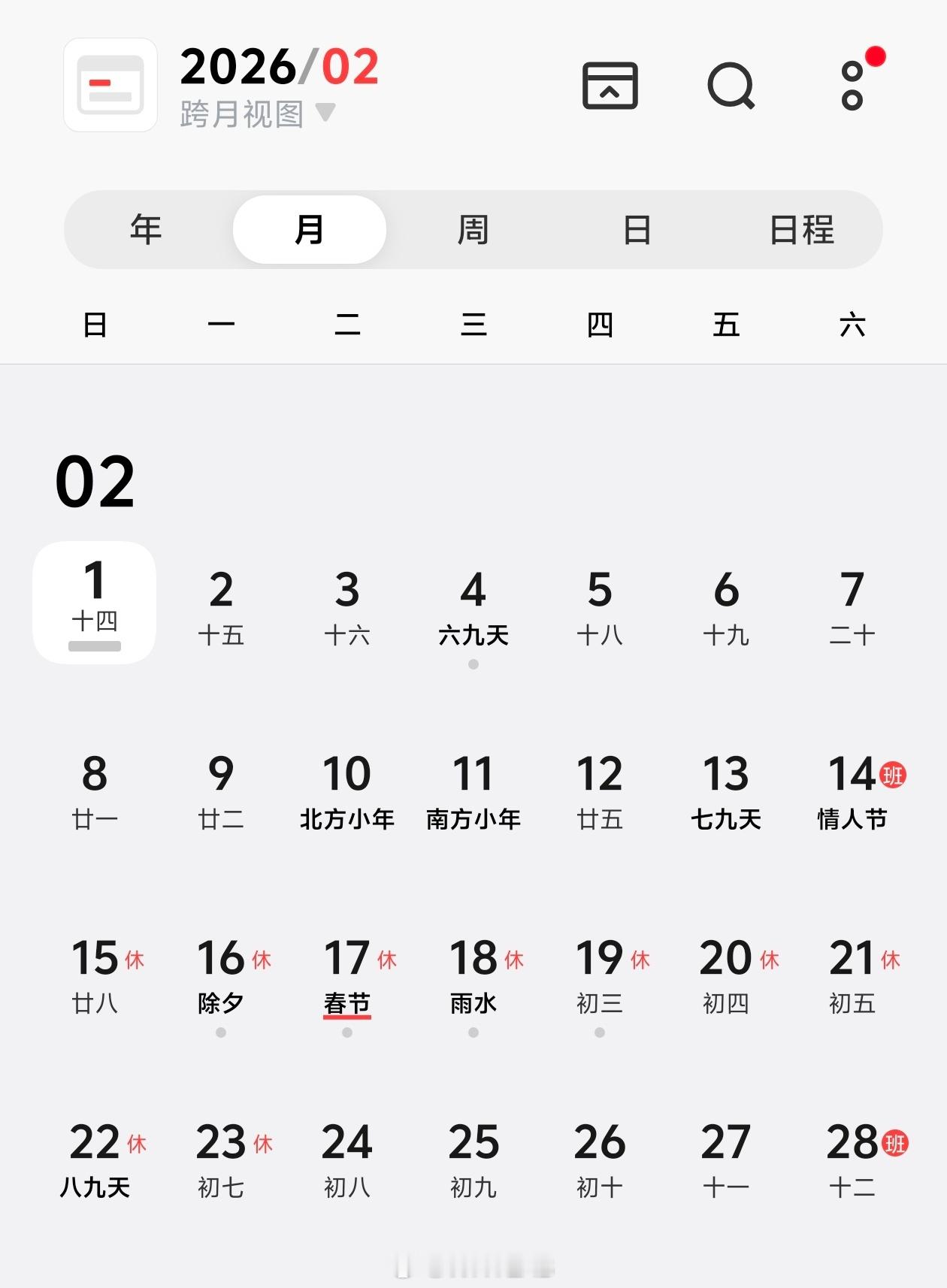Open the calendar app icon top left
This screenshot has width=947, height=1288.
tap(110, 84)
